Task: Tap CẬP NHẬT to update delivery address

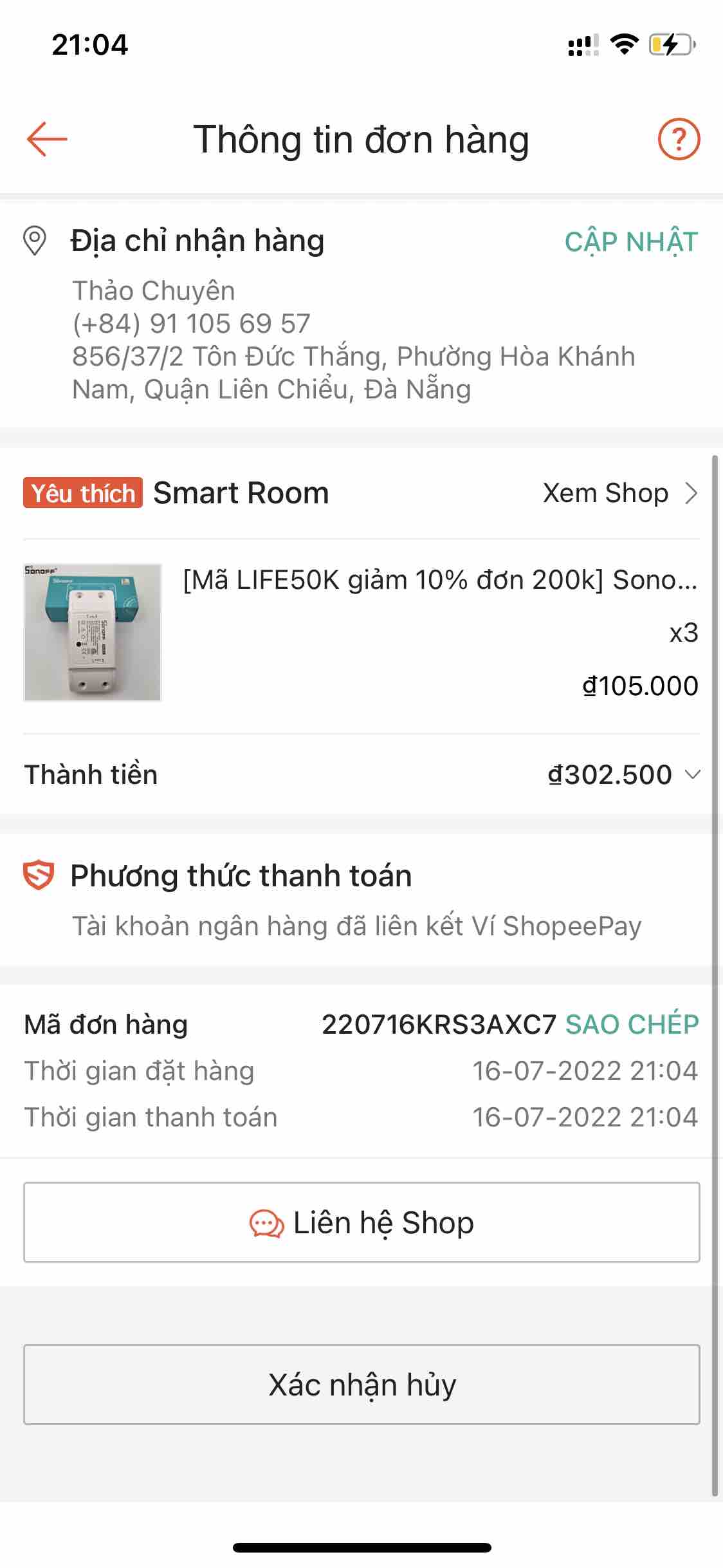Action: pyautogui.click(x=631, y=242)
